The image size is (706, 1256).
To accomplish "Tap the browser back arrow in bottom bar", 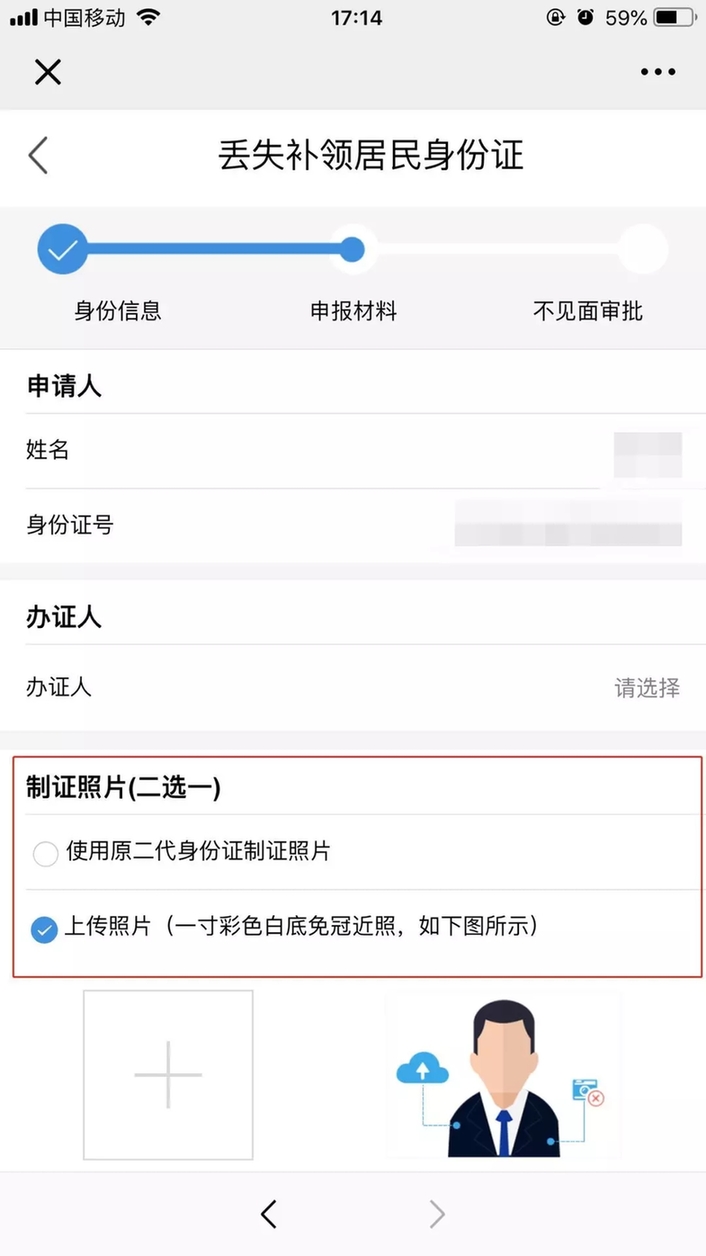I will click(x=268, y=1214).
